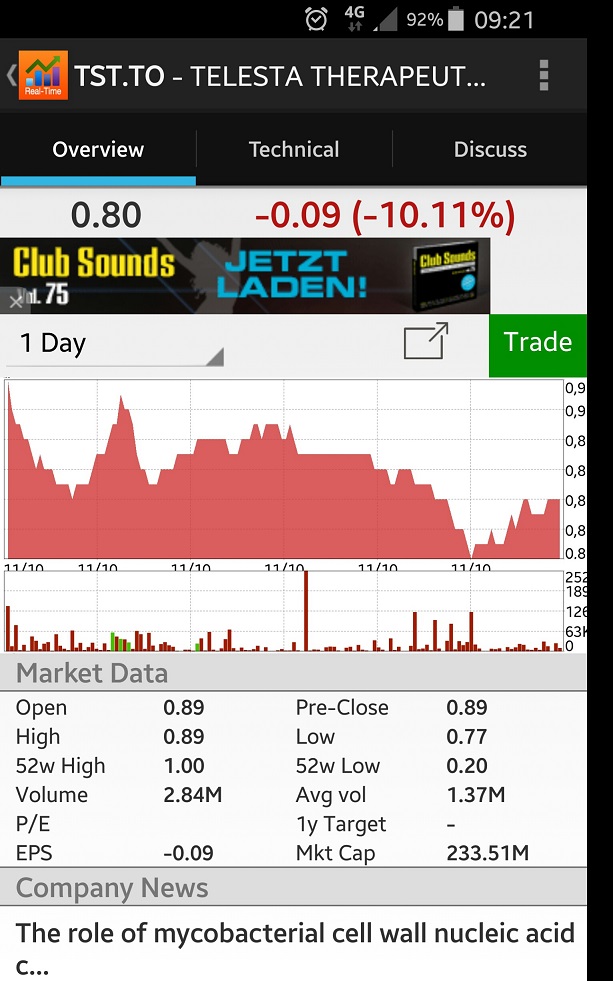Screen dimensions: 613x981
Task: Dismiss the Club Sounds ad banner
Action: click(x=14, y=300)
